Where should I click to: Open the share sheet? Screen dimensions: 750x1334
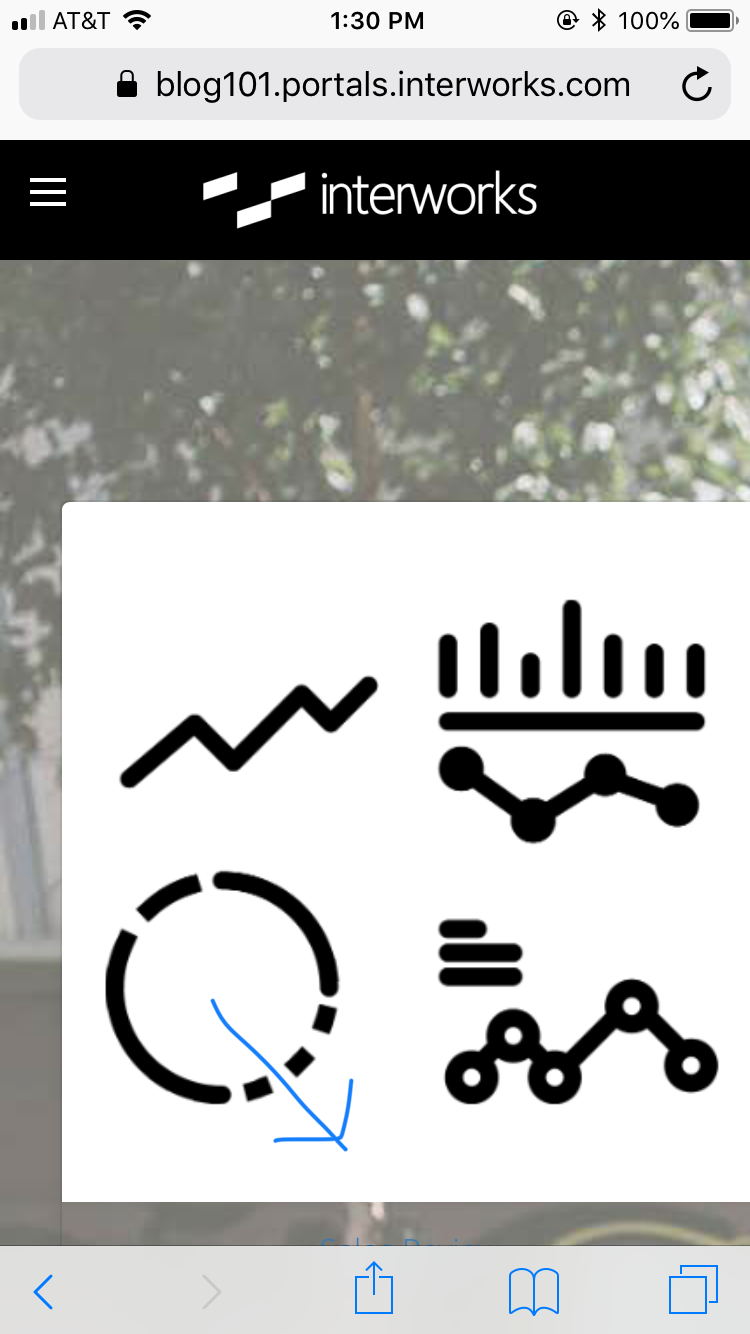(374, 1288)
